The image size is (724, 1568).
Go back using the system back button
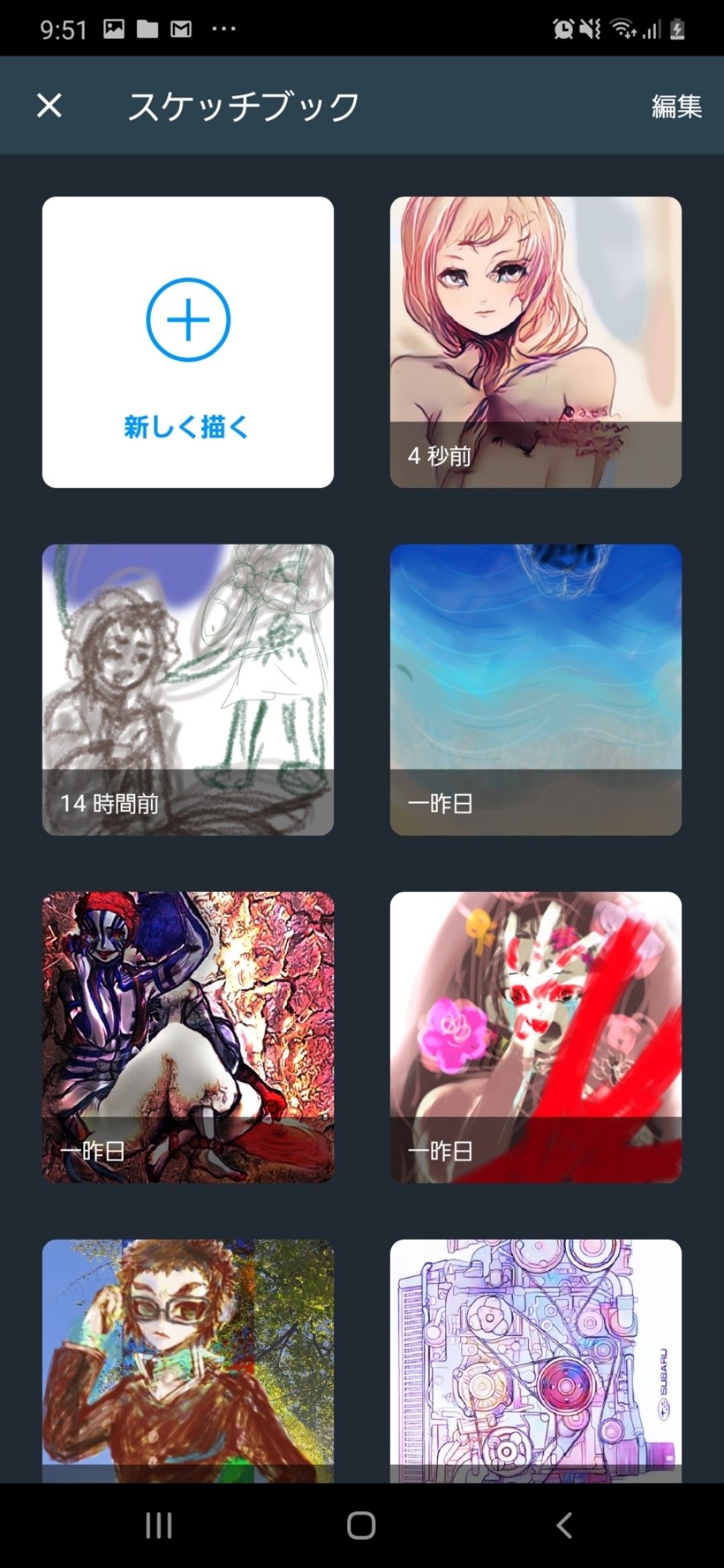tap(564, 1525)
